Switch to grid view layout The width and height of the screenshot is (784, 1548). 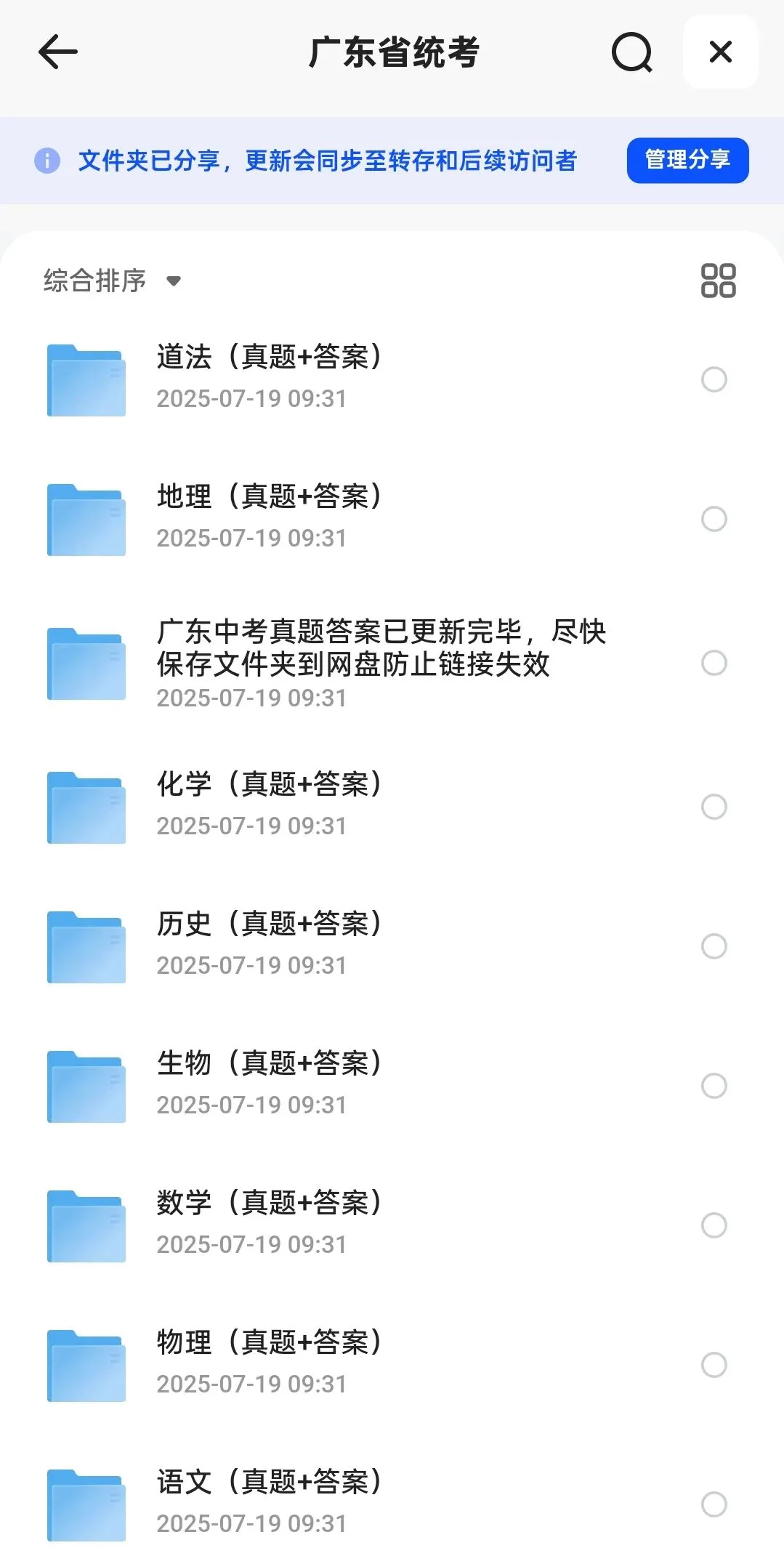718,281
